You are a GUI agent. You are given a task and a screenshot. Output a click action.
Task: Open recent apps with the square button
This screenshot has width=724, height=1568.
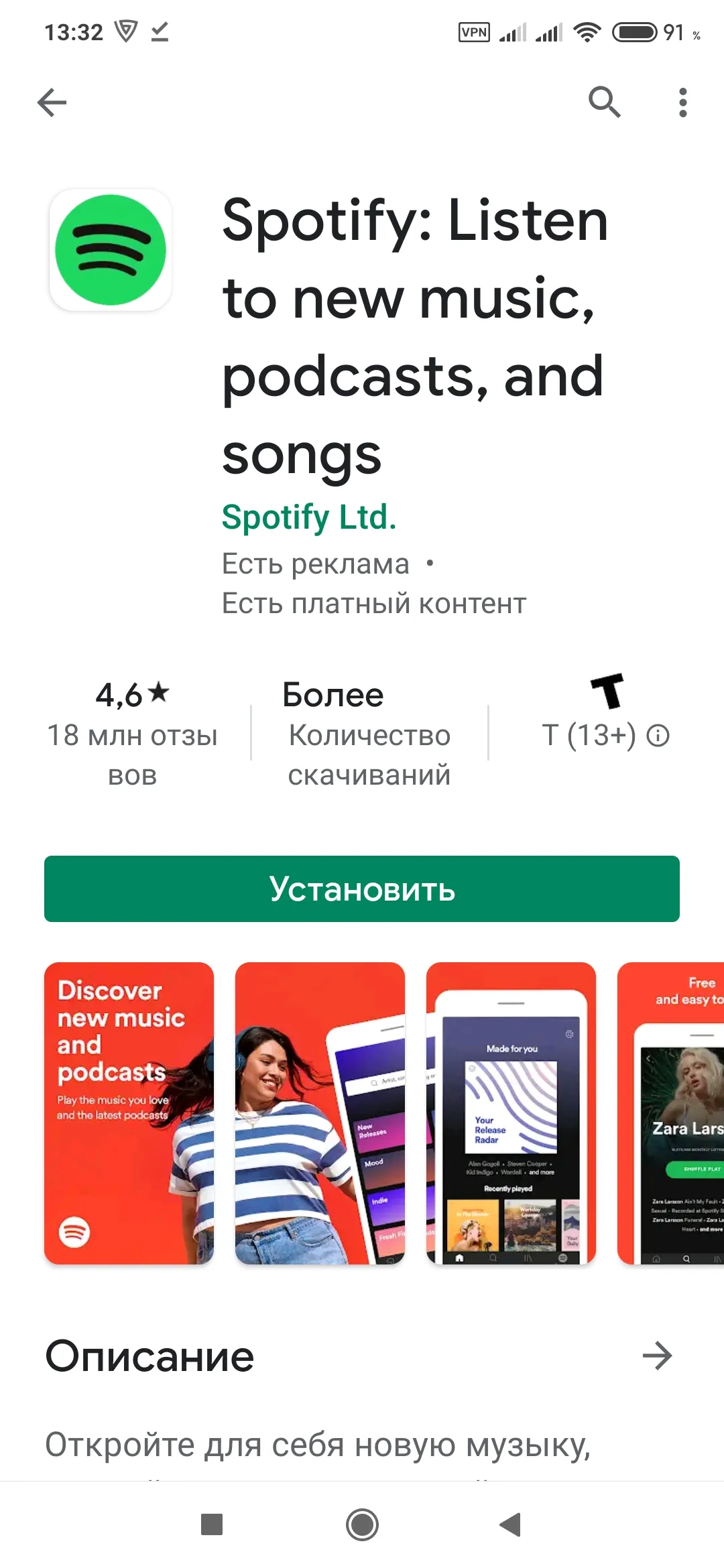[212, 1524]
